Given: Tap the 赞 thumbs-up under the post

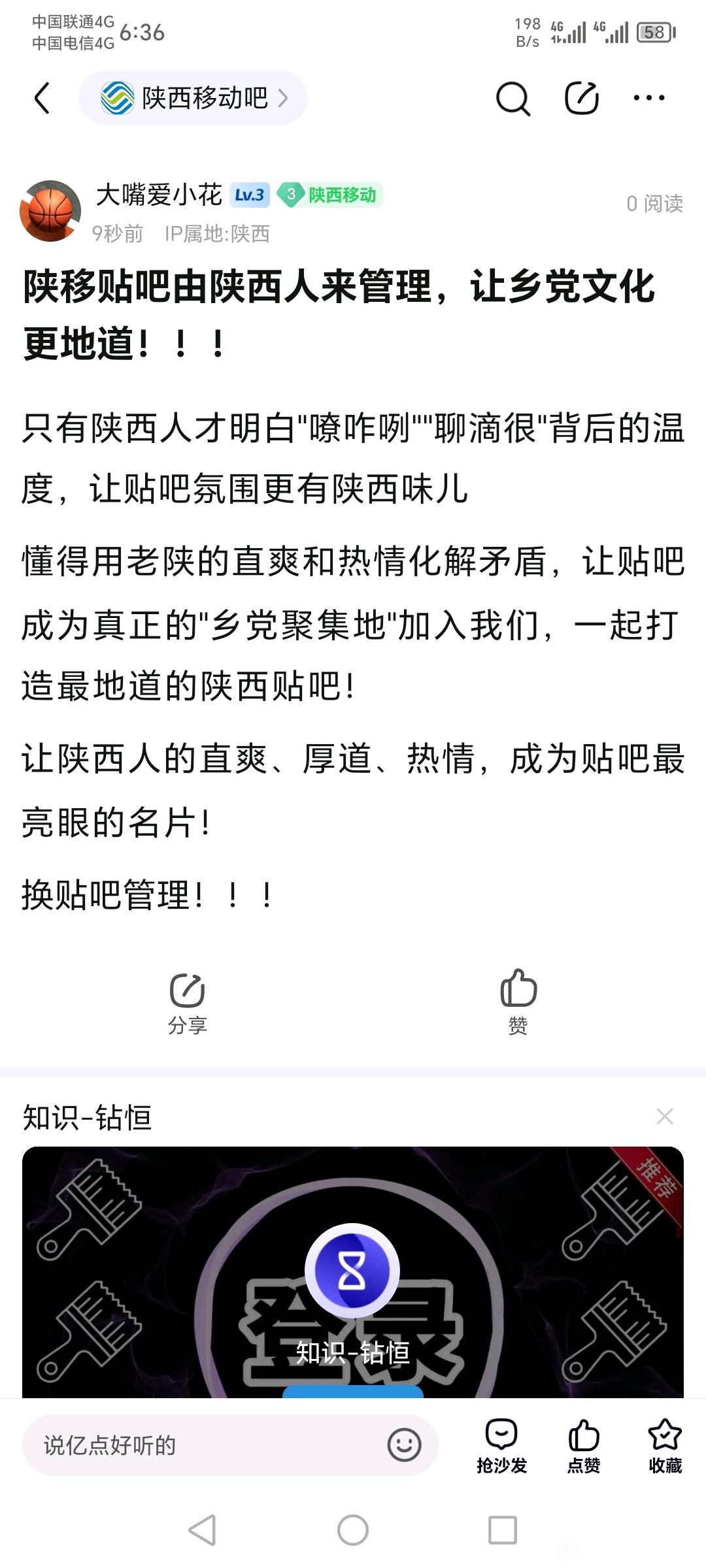Looking at the screenshot, I should [518, 1002].
